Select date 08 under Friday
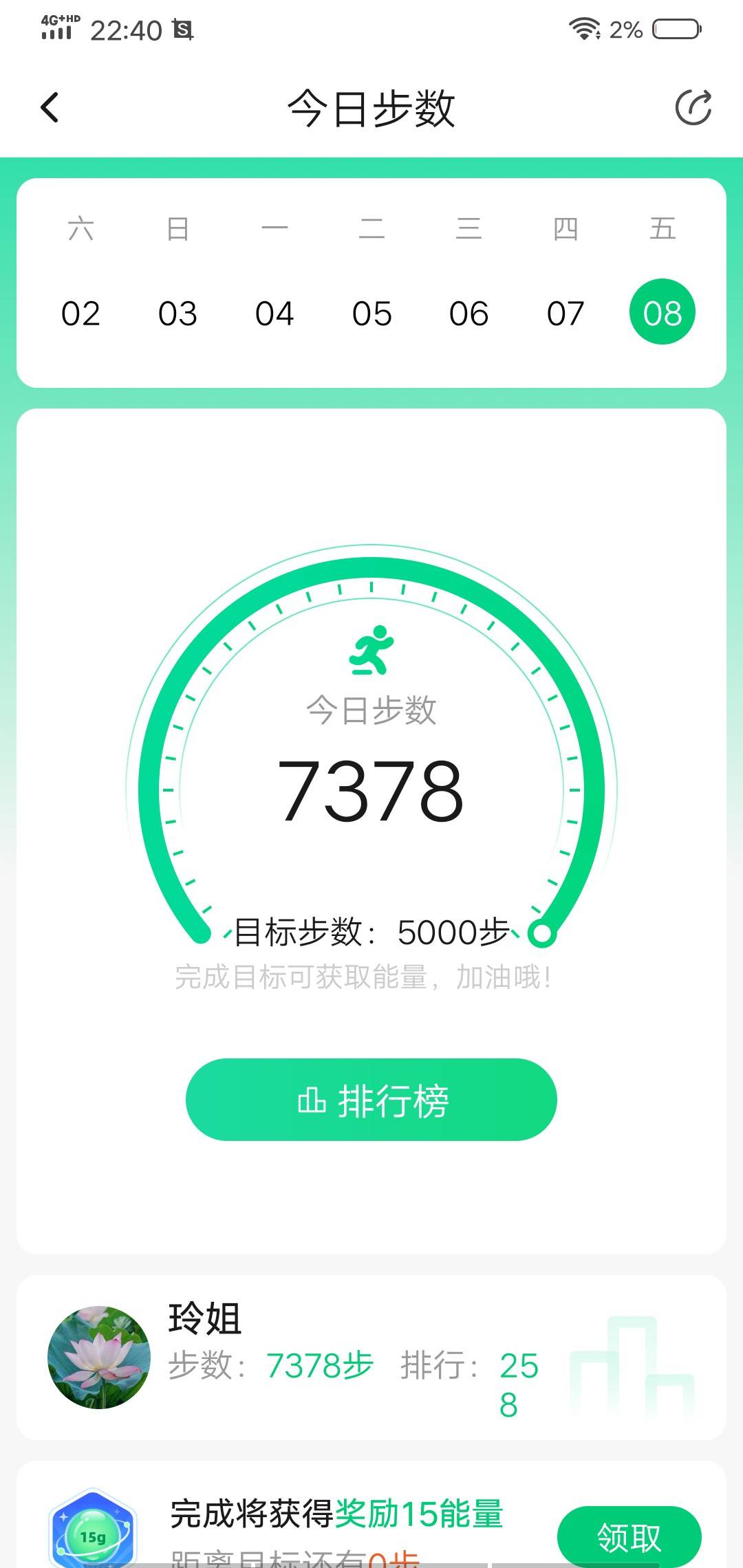 [663, 313]
